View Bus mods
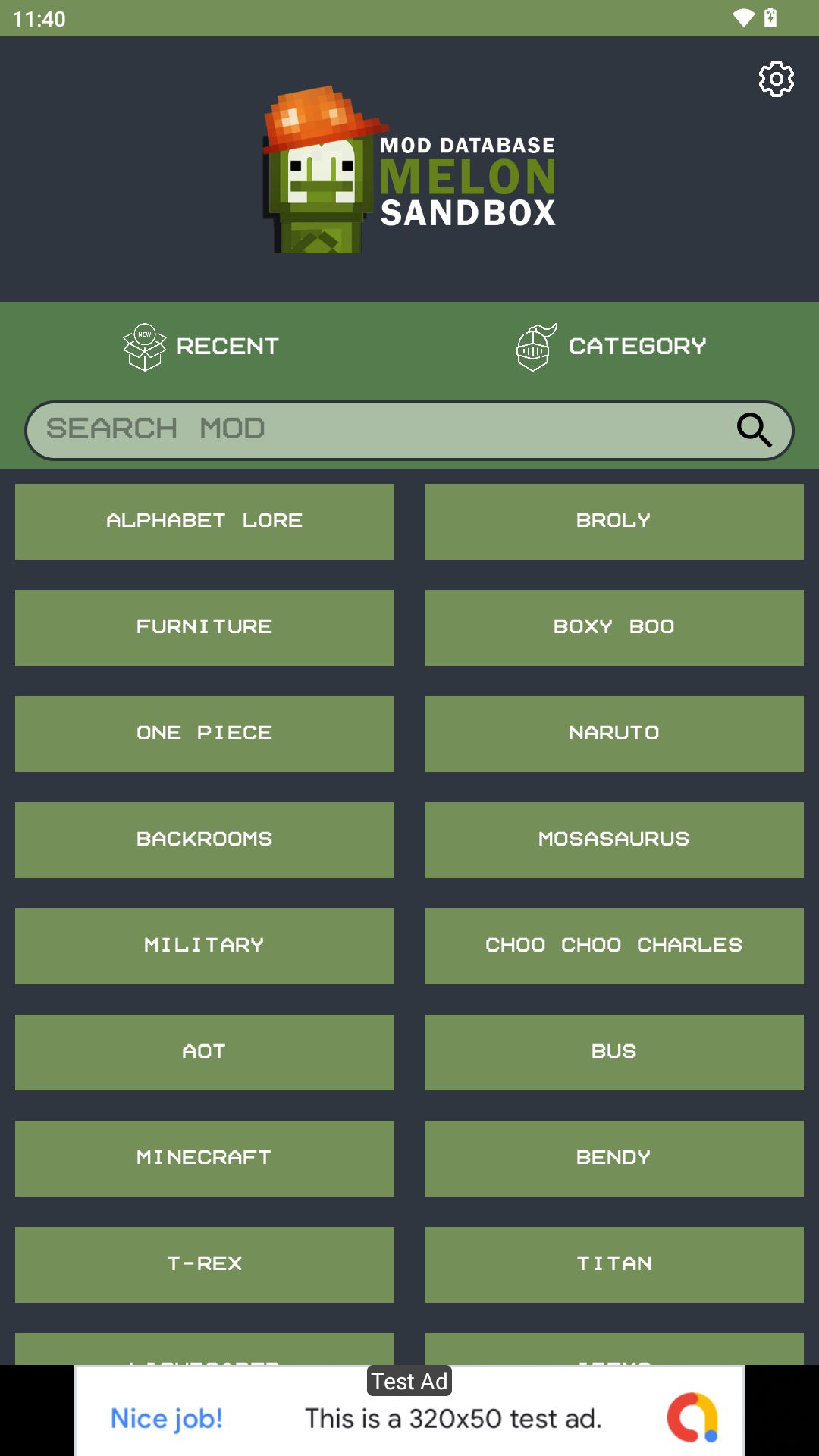 [x=614, y=1053]
